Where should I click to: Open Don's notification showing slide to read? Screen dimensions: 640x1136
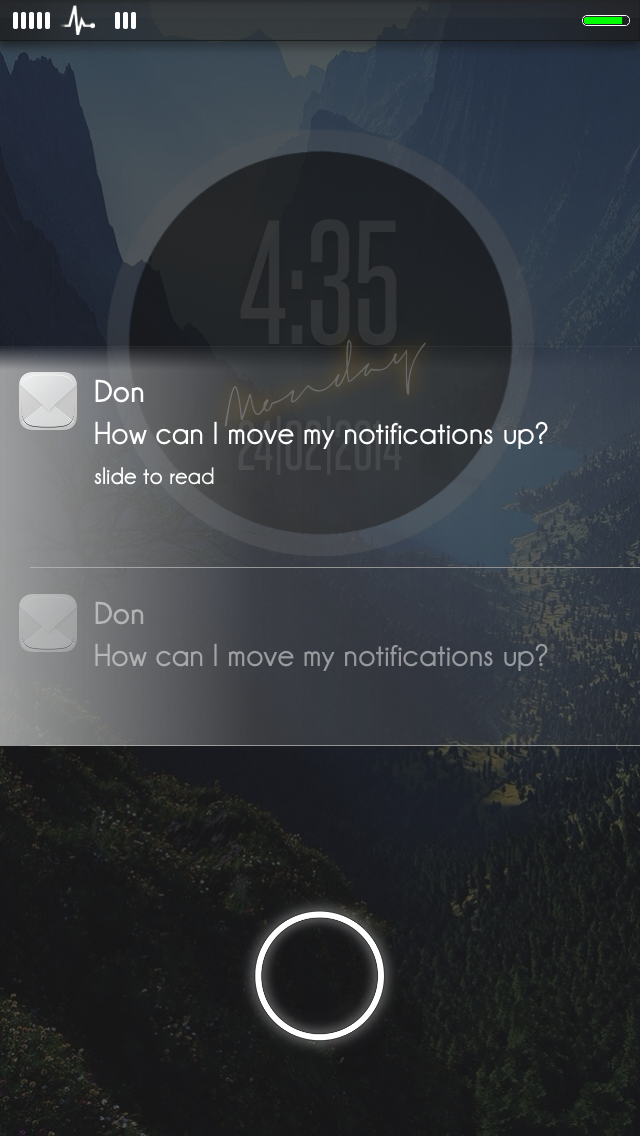click(320, 434)
